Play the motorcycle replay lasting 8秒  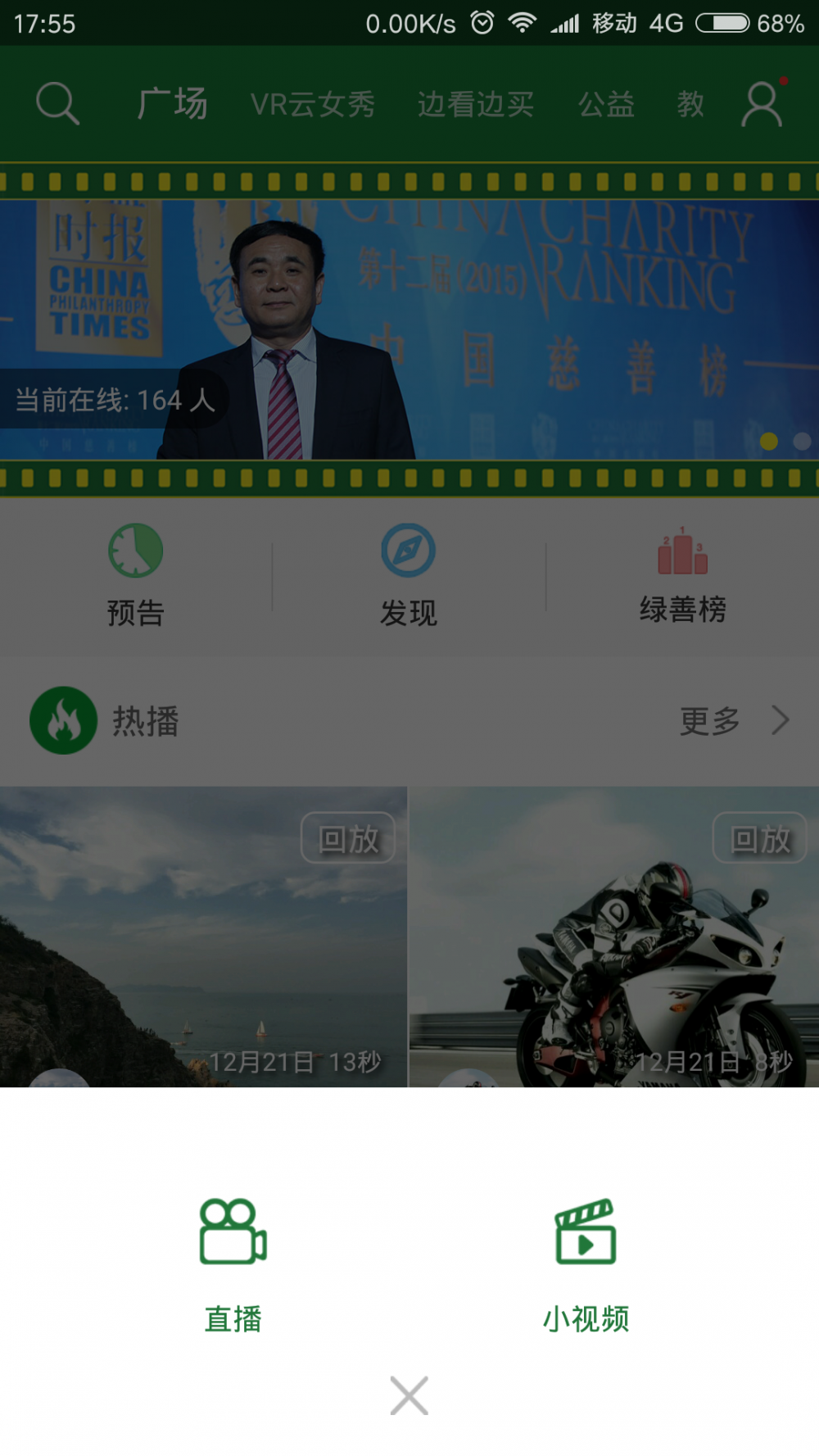[x=614, y=937]
